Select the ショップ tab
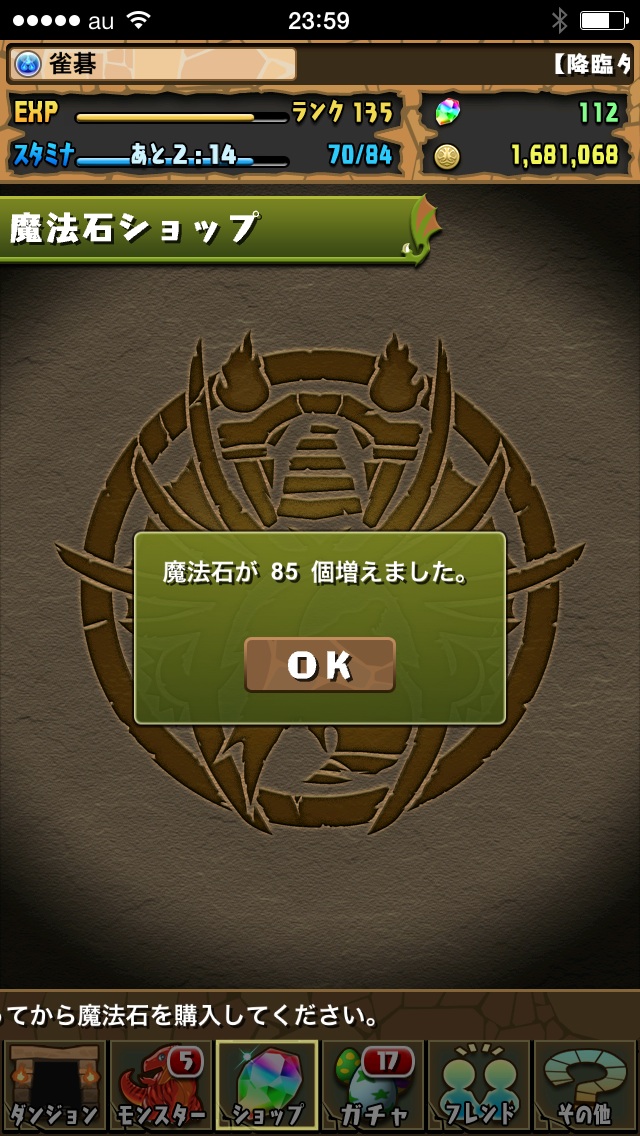640x1136 pixels. 267,1085
